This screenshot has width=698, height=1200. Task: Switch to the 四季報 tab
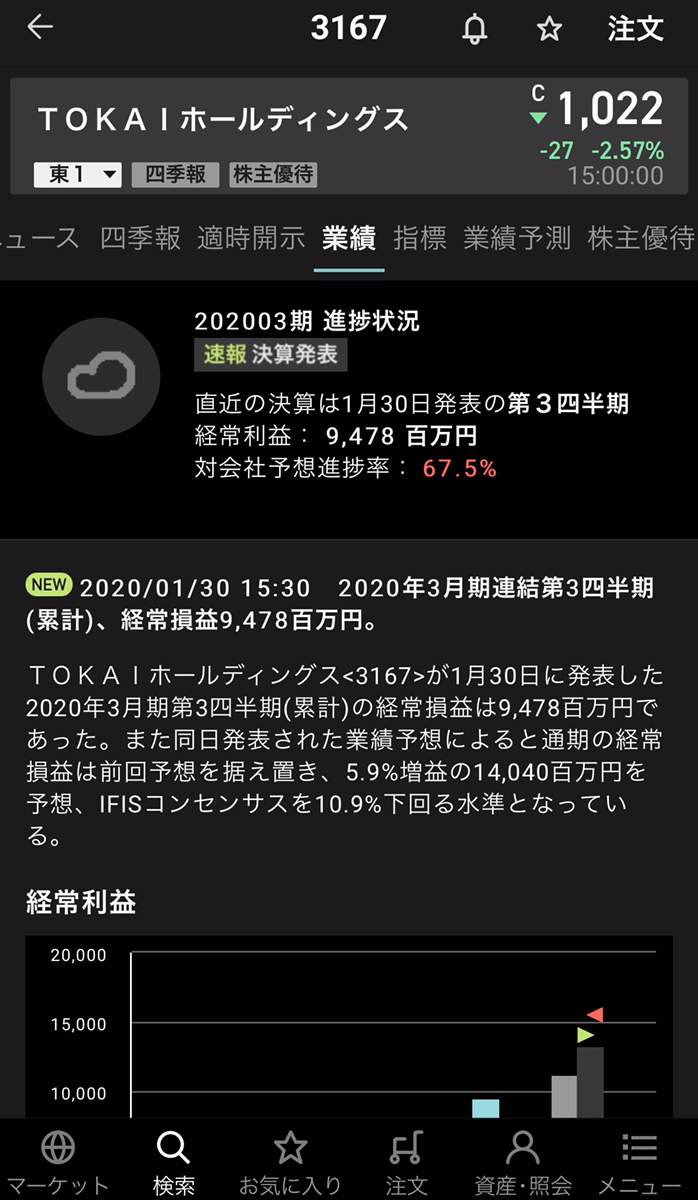point(140,238)
